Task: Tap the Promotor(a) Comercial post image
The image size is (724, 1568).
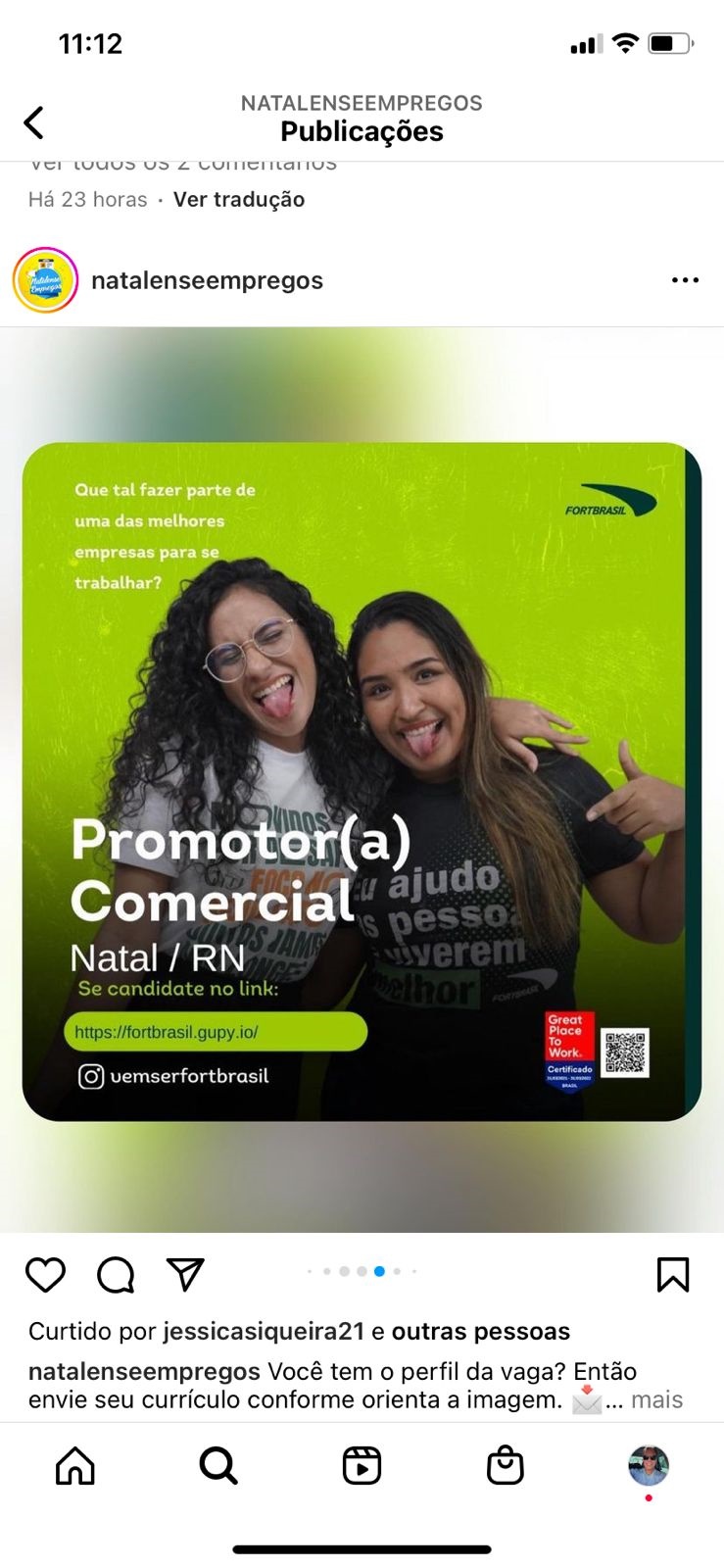Action: pyautogui.click(x=362, y=781)
